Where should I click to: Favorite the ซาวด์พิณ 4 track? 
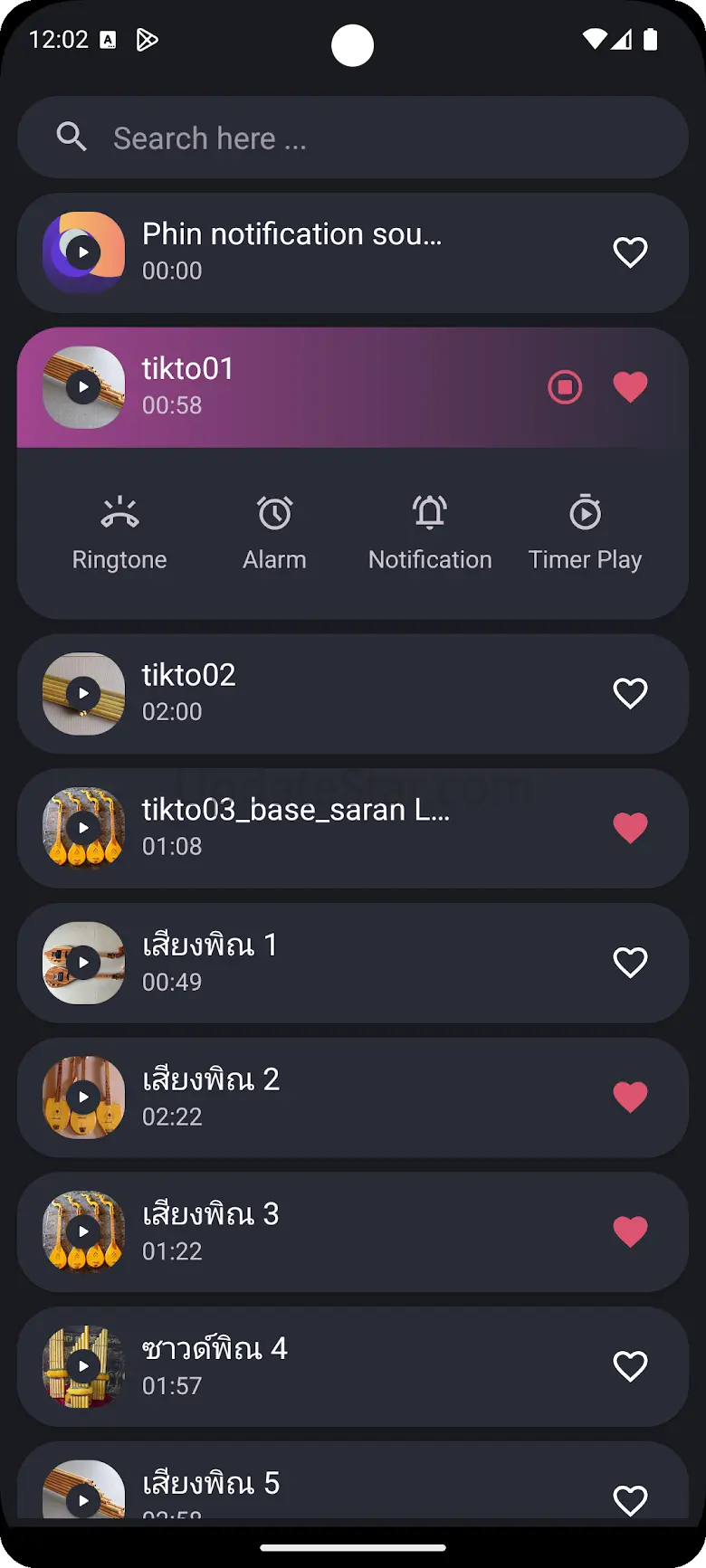[x=630, y=1366]
